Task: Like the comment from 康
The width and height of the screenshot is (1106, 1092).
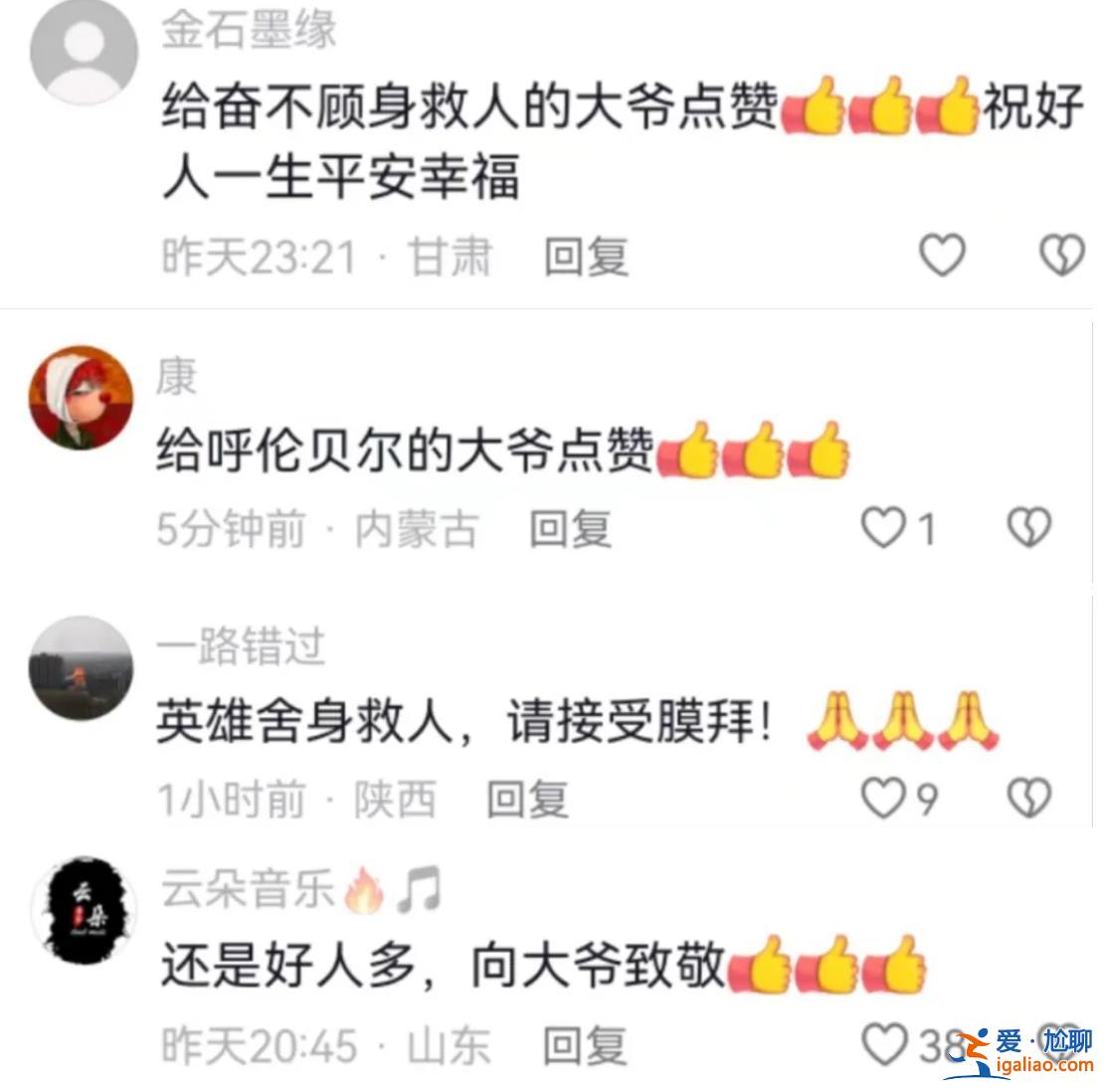Action: (x=882, y=527)
